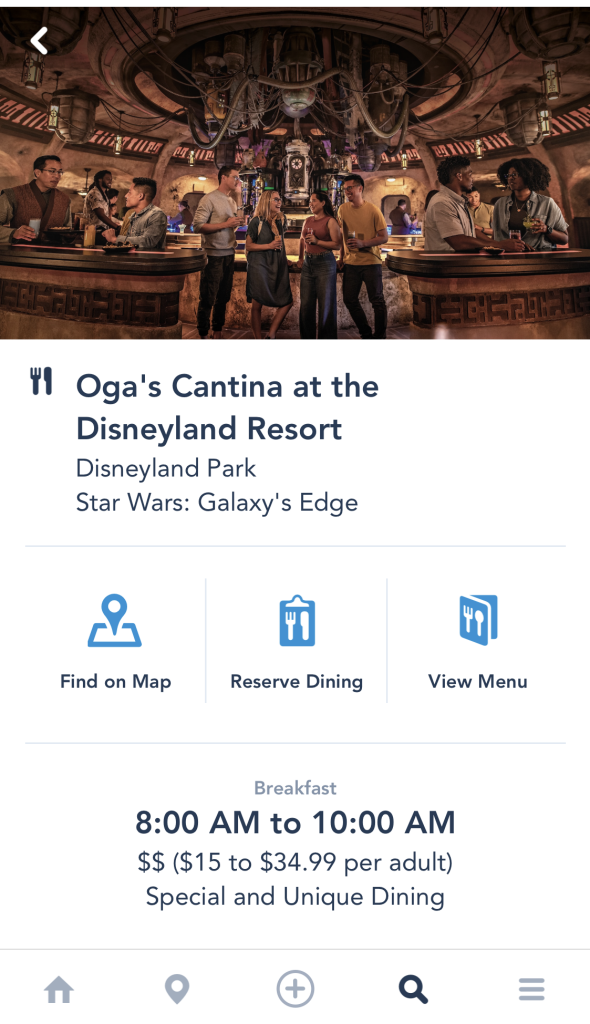This screenshot has height=1024, width=590.
Task: Open the hamburger menu tab
Action: tap(532, 989)
